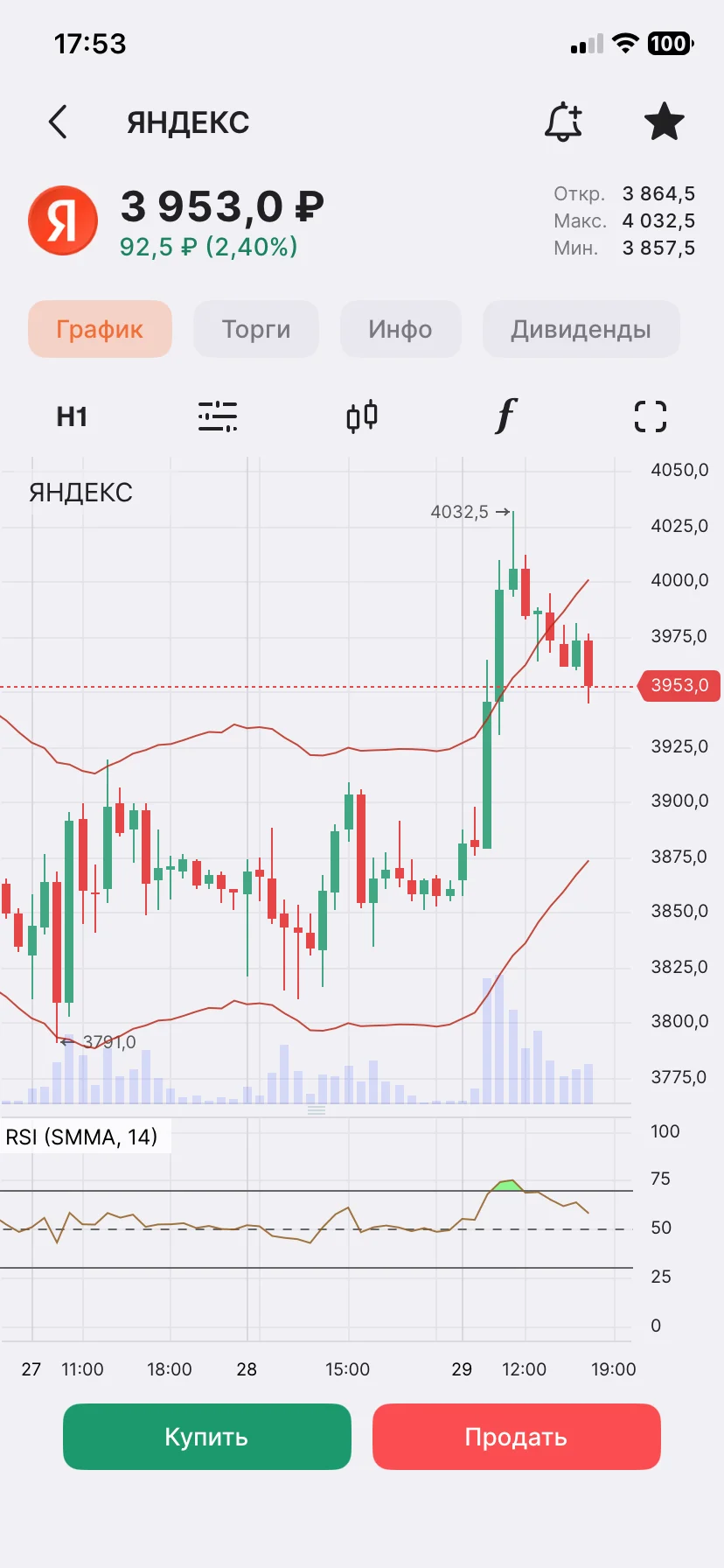The image size is (724, 1568).
Task: Select the График tab
Action: [100, 329]
